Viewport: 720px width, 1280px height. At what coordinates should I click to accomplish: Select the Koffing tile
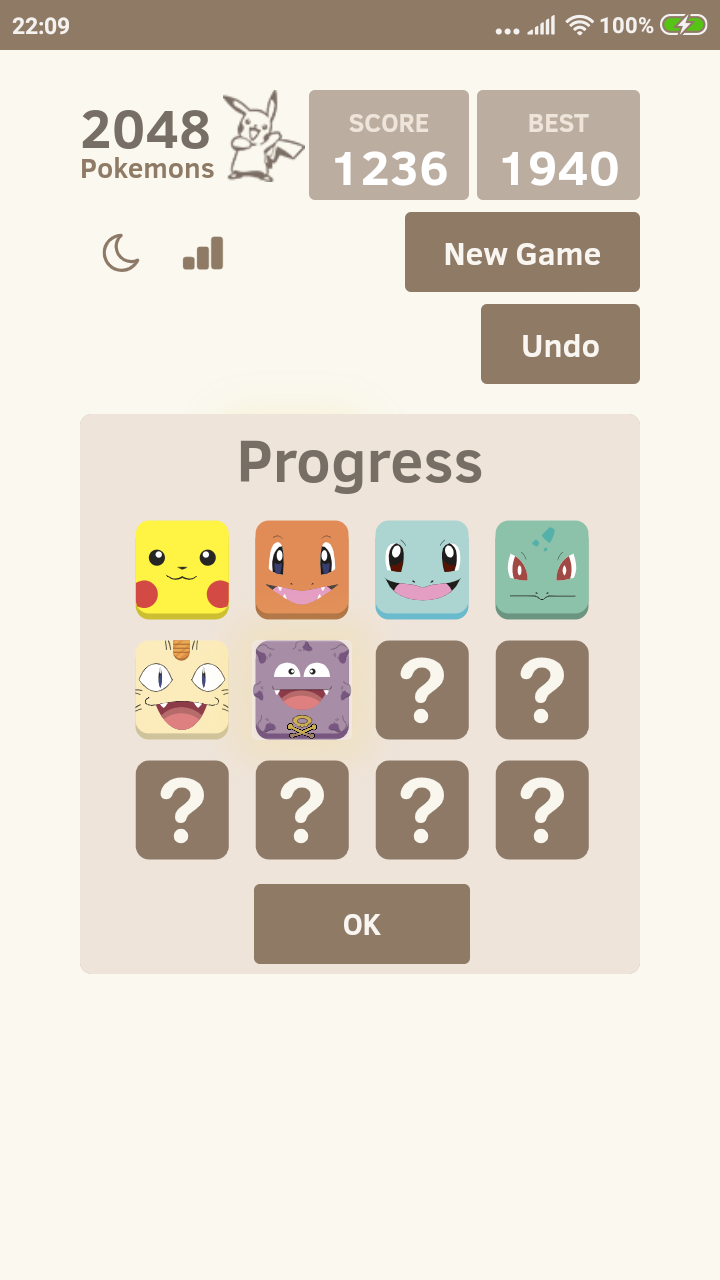coord(301,689)
